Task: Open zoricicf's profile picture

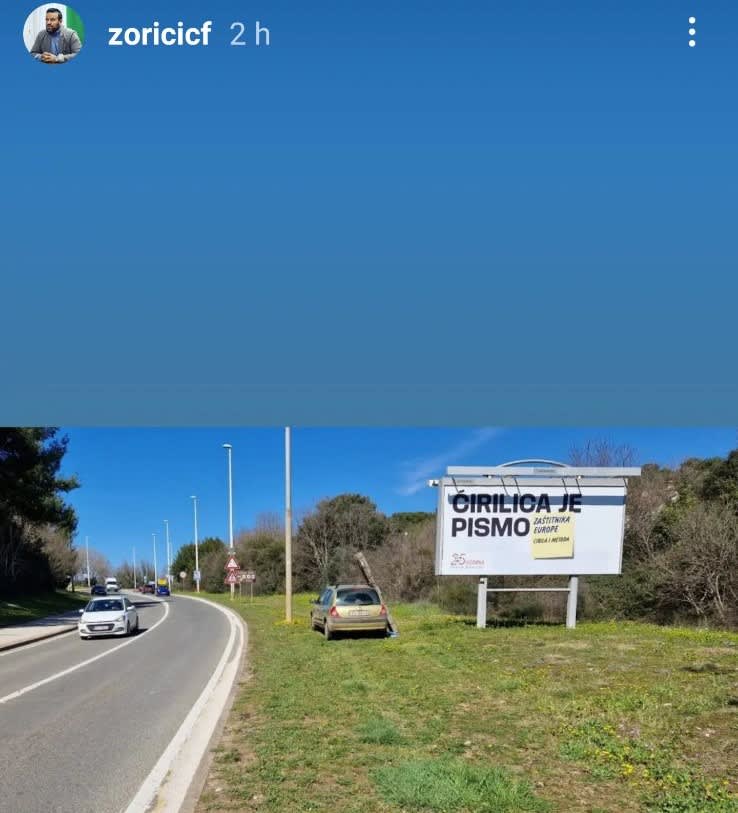Action: [54, 33]
